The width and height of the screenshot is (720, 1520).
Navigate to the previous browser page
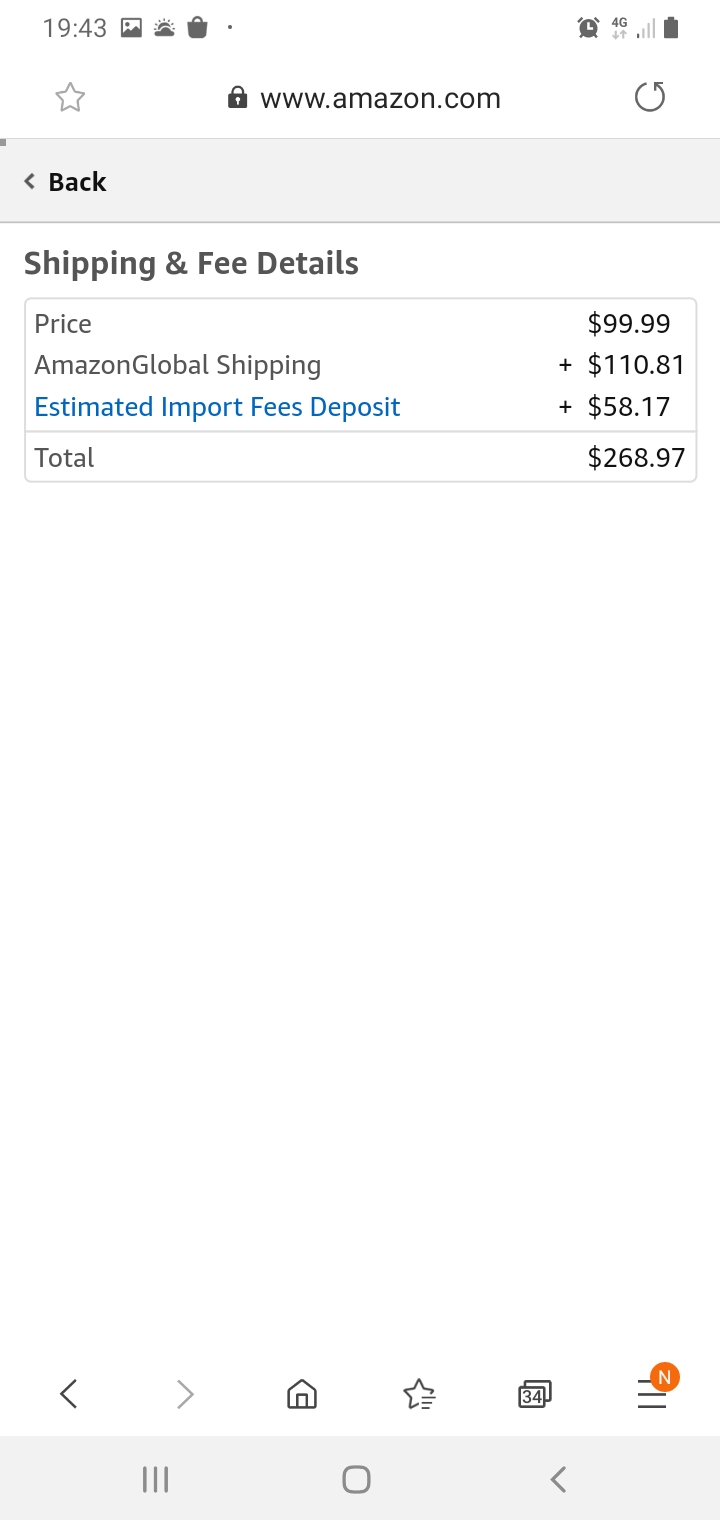click(x=69, y=1393)
